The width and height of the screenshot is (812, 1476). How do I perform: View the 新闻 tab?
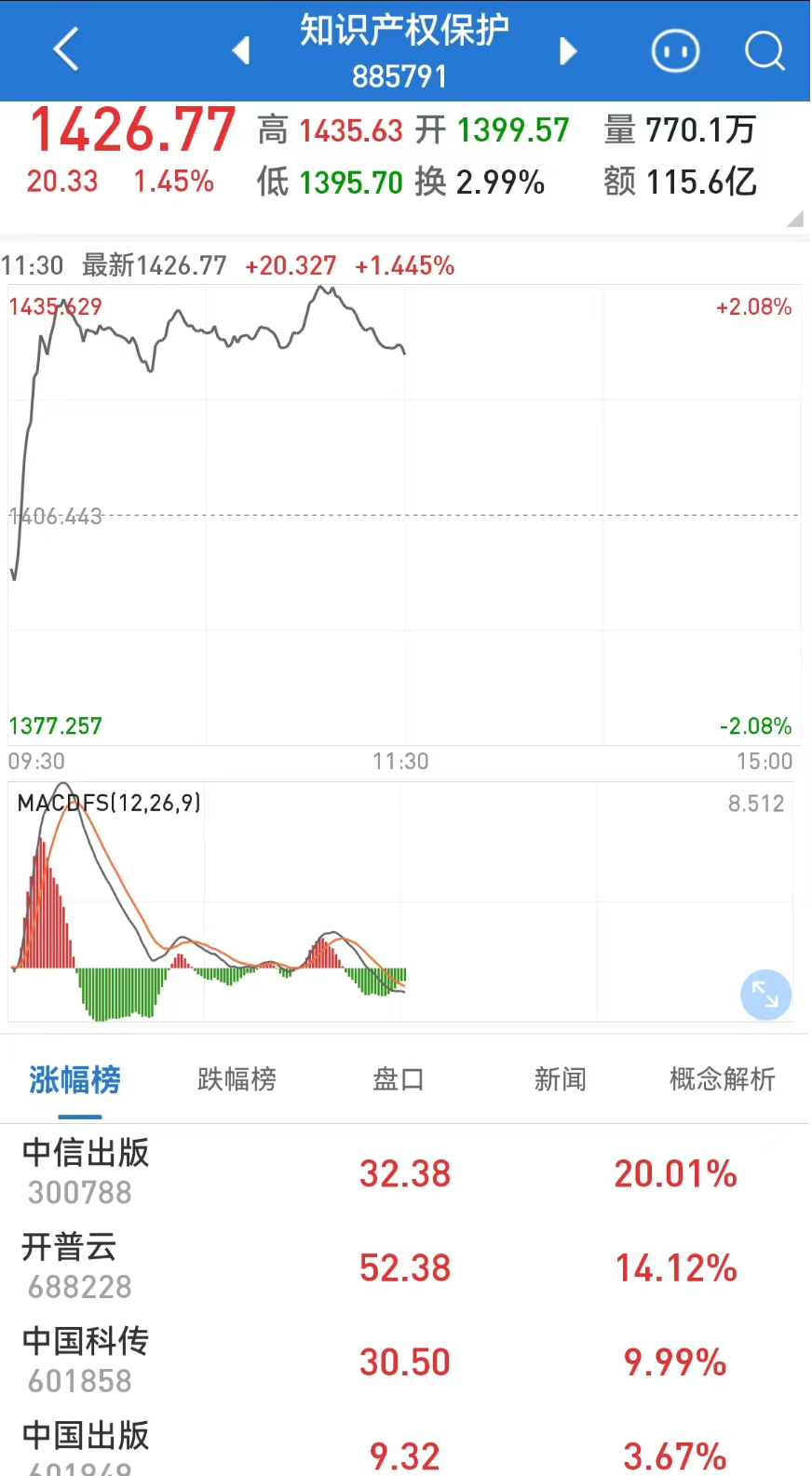[x=560, y=1079]
